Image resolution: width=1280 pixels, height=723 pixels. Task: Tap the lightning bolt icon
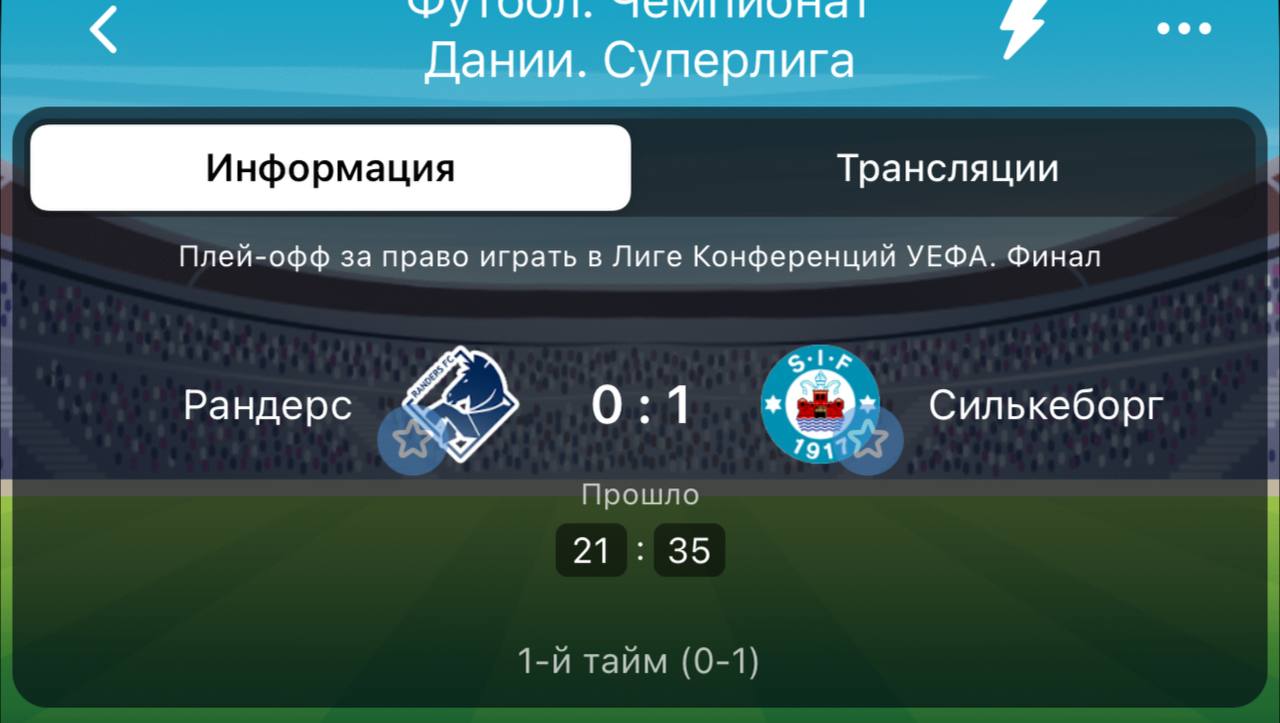coord(1023,28)
